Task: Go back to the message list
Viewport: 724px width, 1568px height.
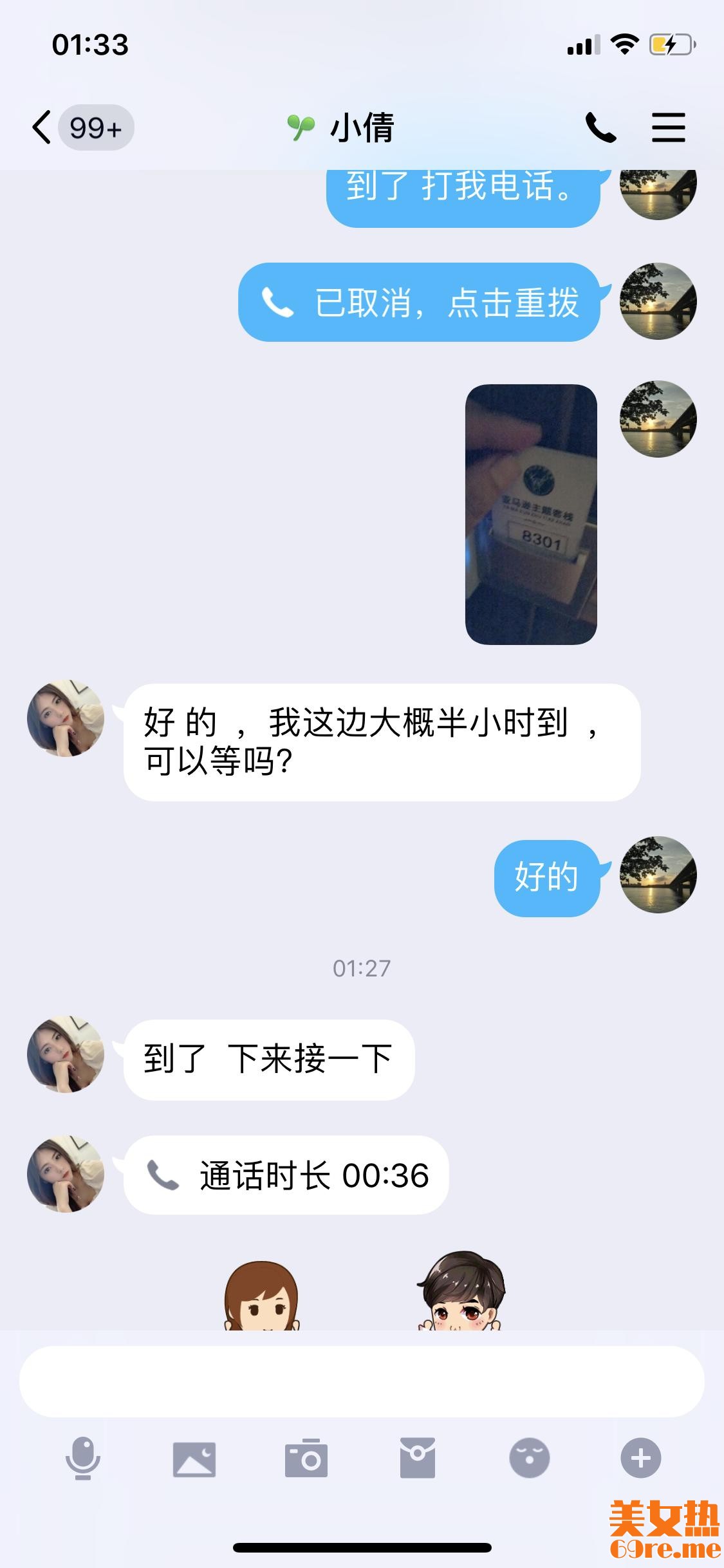Action: point(42,127)
